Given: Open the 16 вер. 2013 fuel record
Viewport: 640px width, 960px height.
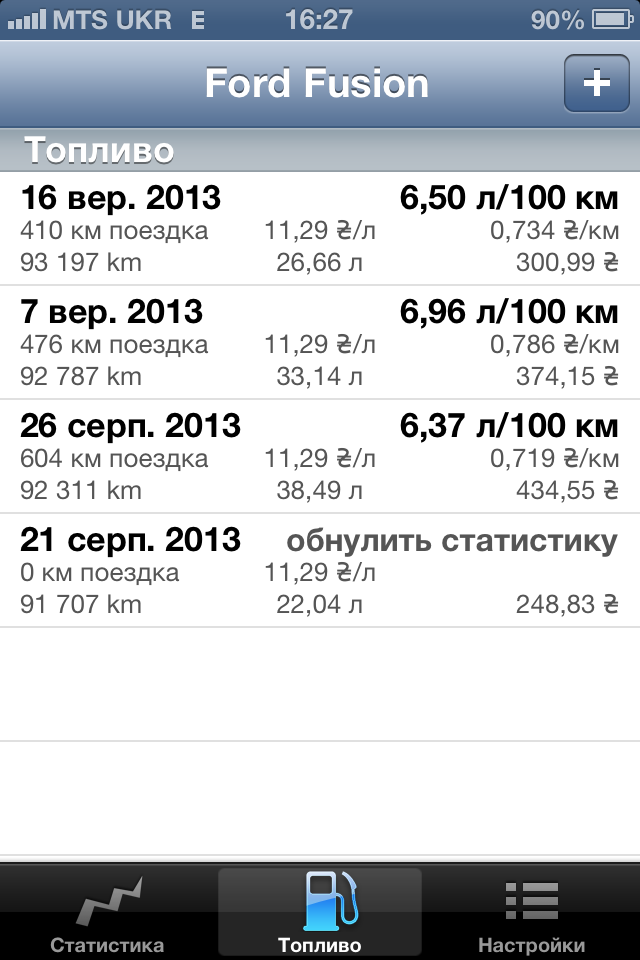Looking at the screenshot, I should point(320,229).
